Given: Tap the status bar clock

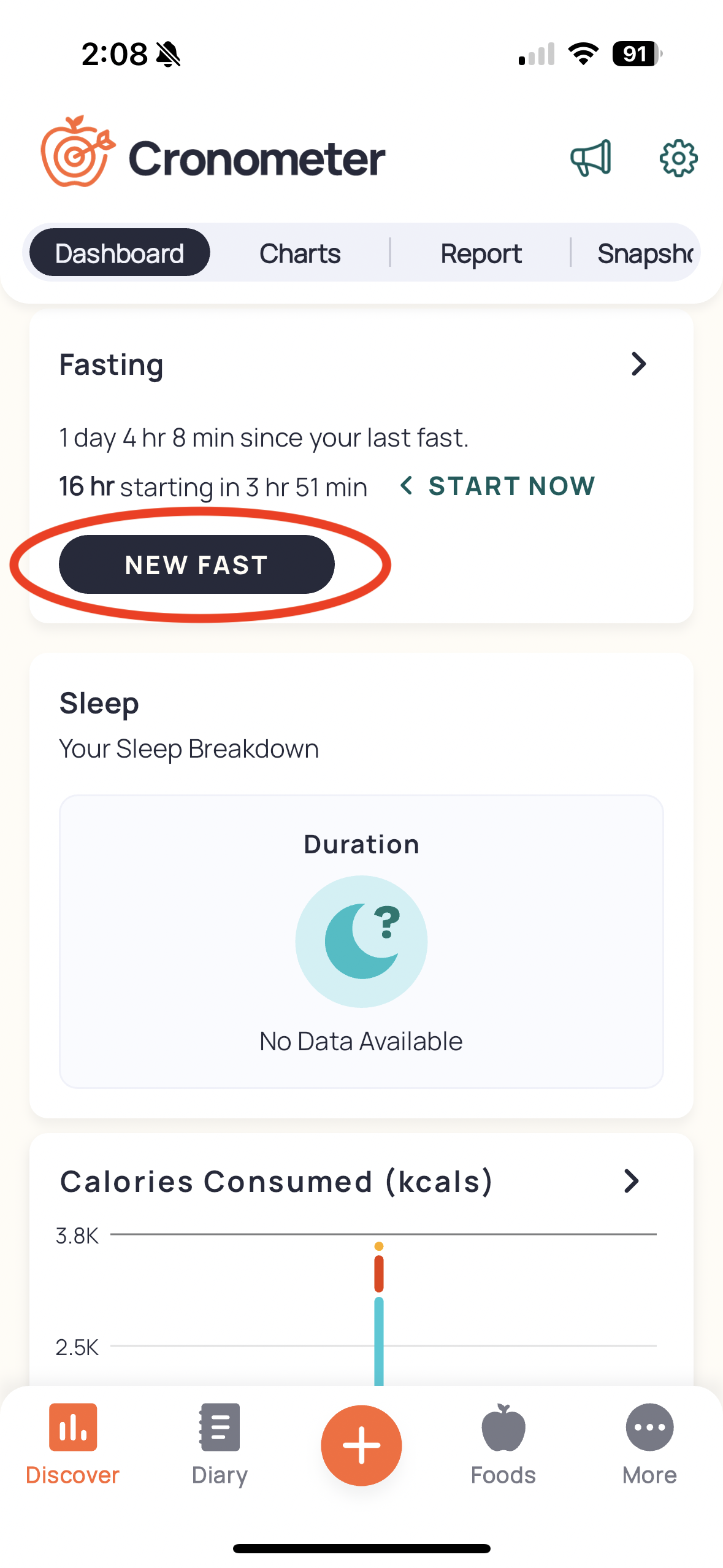Looking at the screenshot, I should click(x=117, y=54).
